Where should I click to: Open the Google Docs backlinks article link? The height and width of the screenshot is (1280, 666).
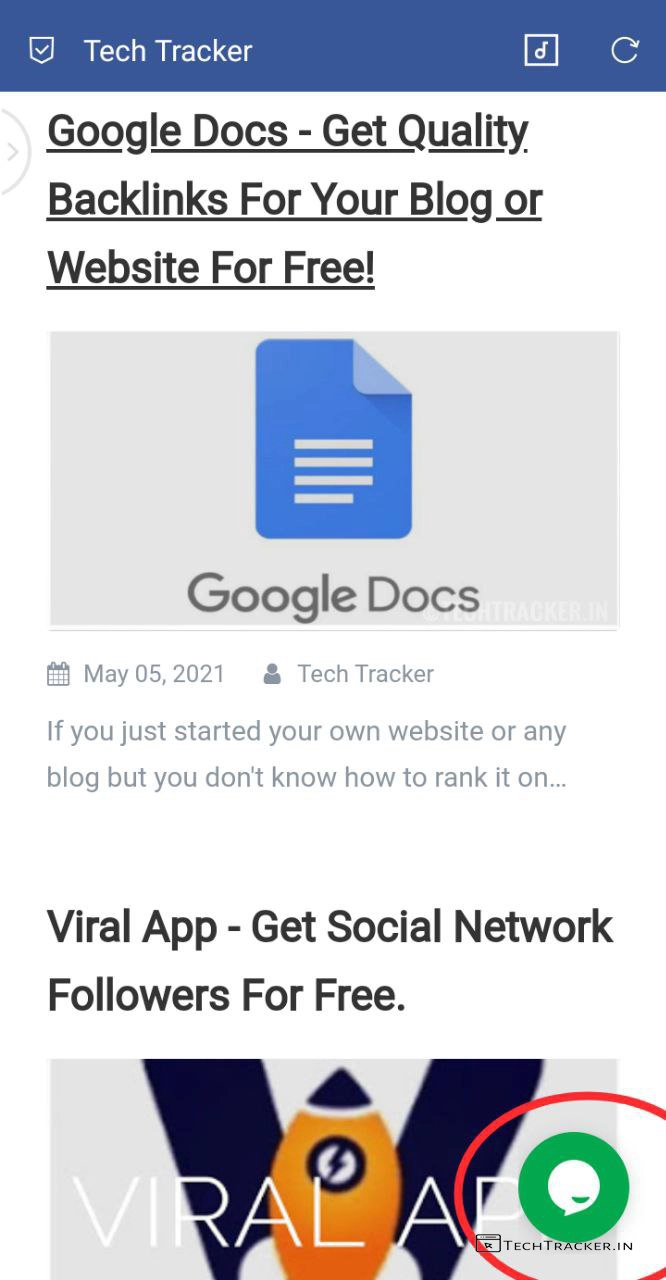coord(294,199)
